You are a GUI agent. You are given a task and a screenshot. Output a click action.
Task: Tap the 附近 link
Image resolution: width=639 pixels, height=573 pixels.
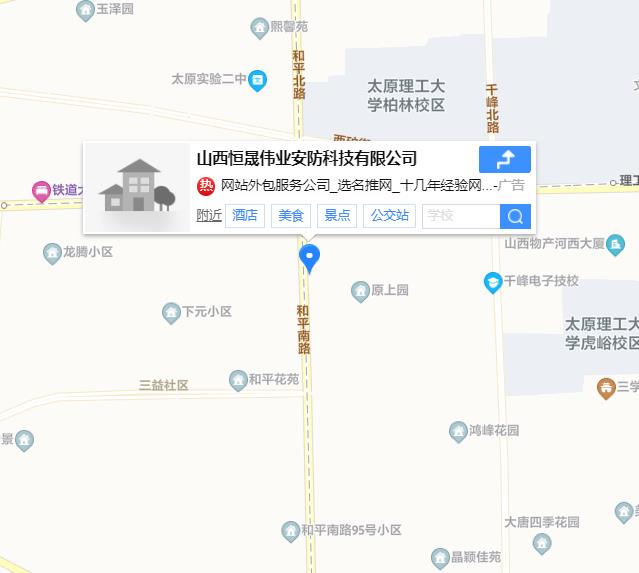pos(208,215)
